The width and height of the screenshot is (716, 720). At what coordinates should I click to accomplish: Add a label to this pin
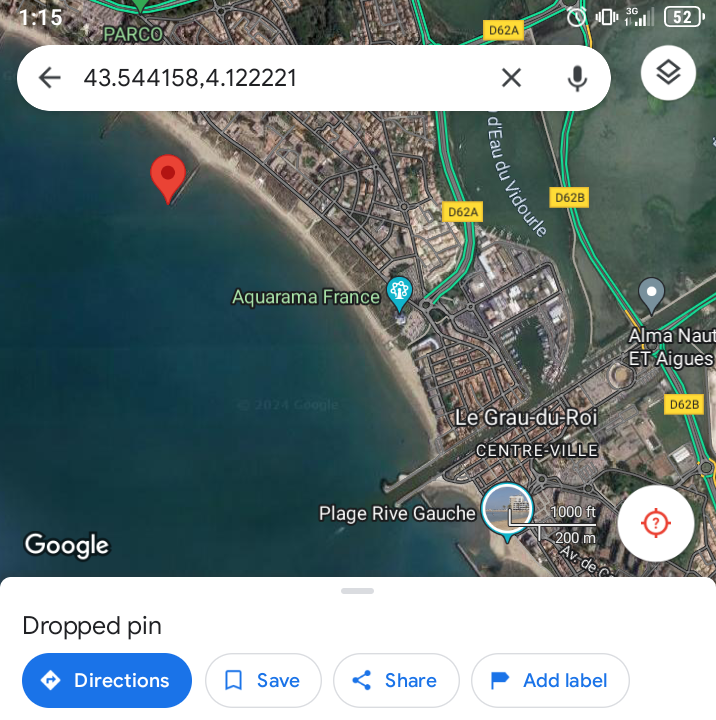(x=550, y=681)
